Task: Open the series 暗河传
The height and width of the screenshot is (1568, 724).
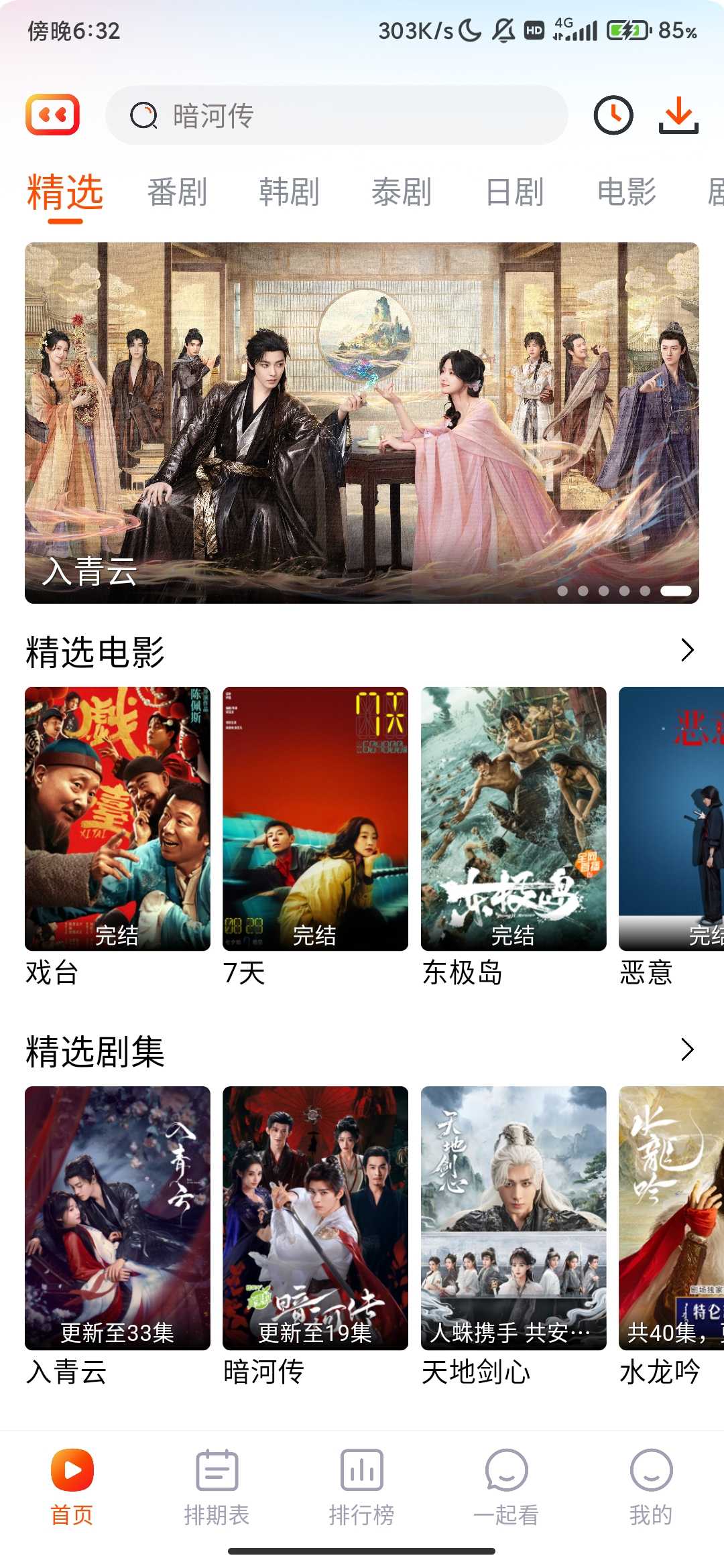Action: [x=315, y=1218]
